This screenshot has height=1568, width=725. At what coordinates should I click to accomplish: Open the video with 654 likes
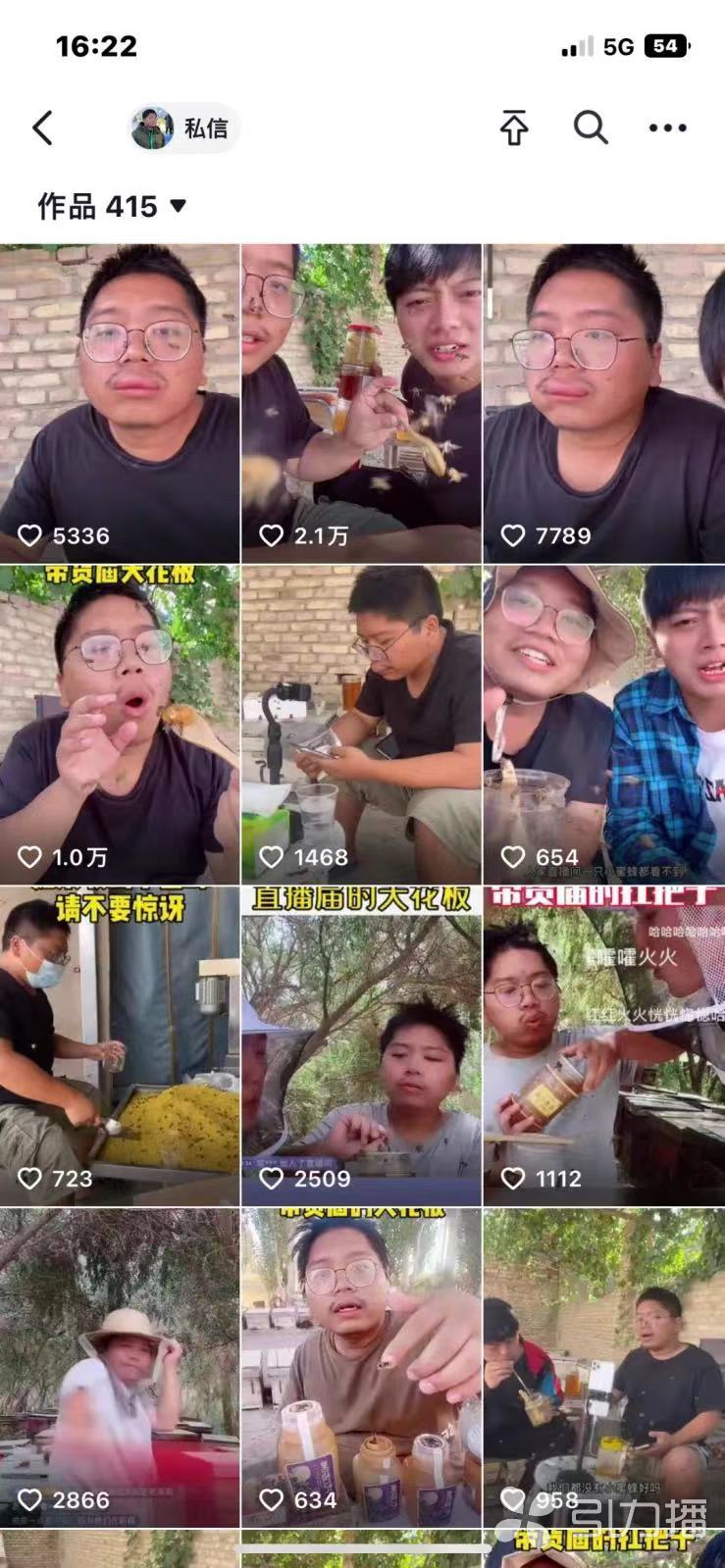(x=603, y=724)
